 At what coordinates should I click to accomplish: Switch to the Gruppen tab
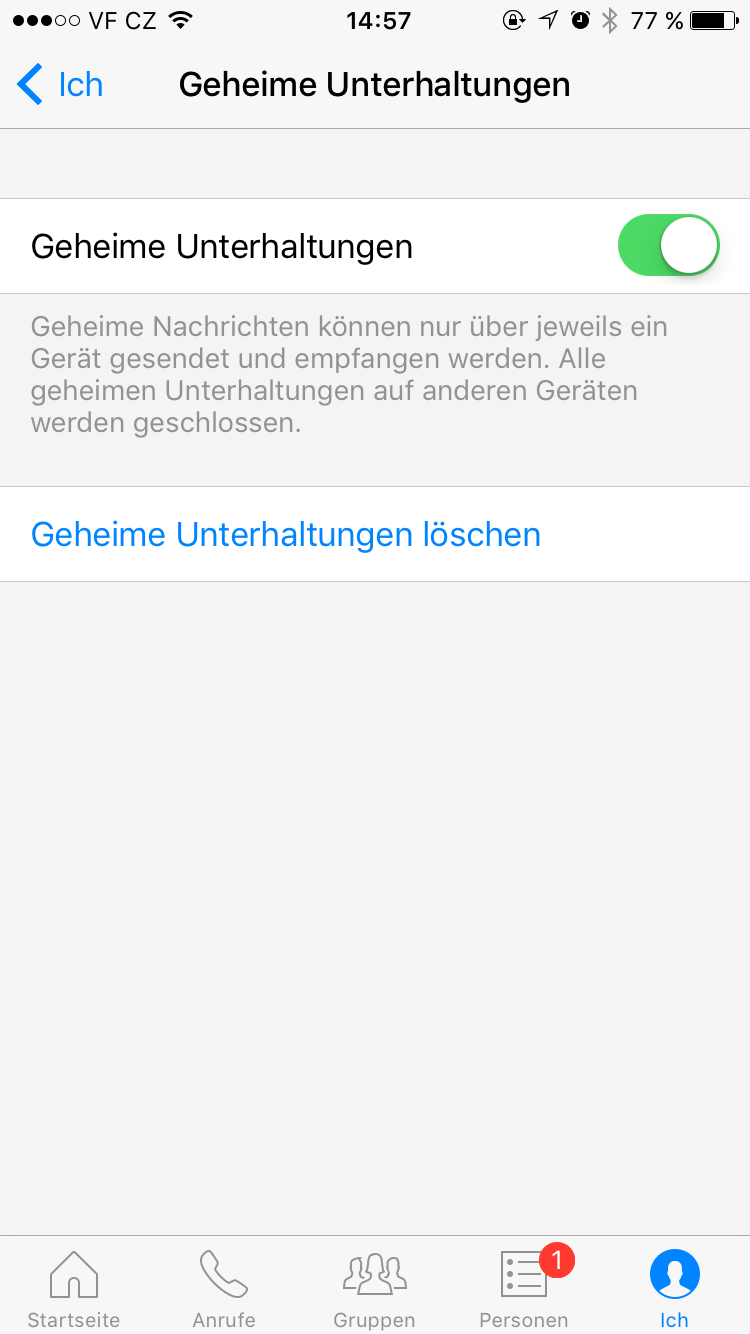[x=374, y=1289]
